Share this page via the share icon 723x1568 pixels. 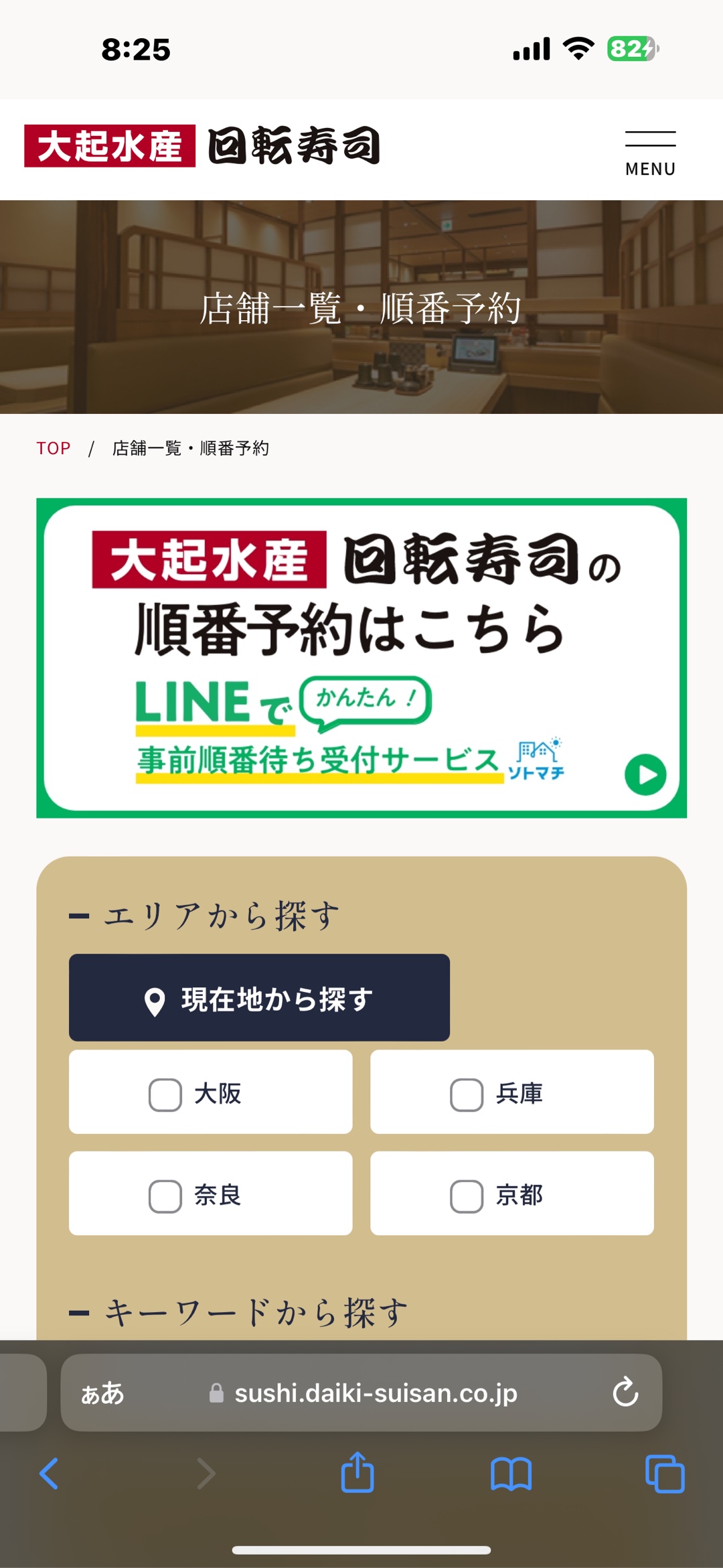(x=357, y=1474)
